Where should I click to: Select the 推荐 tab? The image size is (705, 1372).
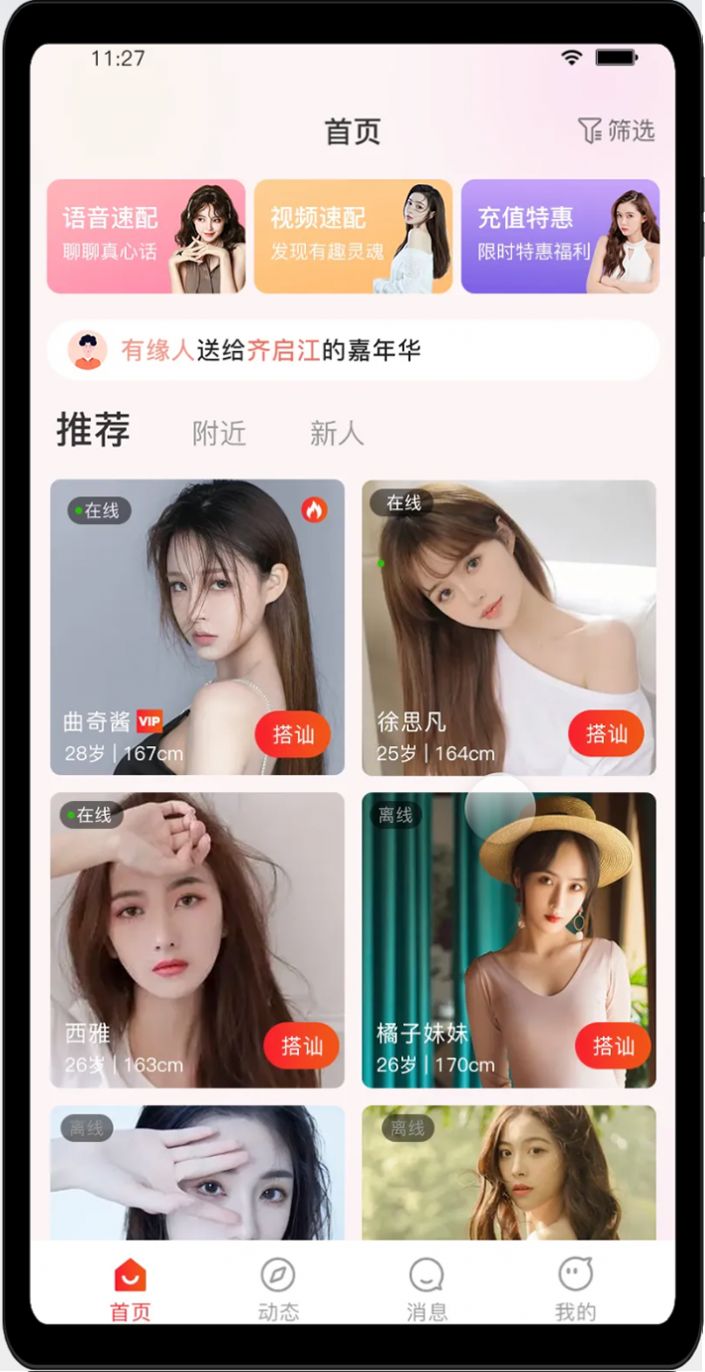(93, 431)
